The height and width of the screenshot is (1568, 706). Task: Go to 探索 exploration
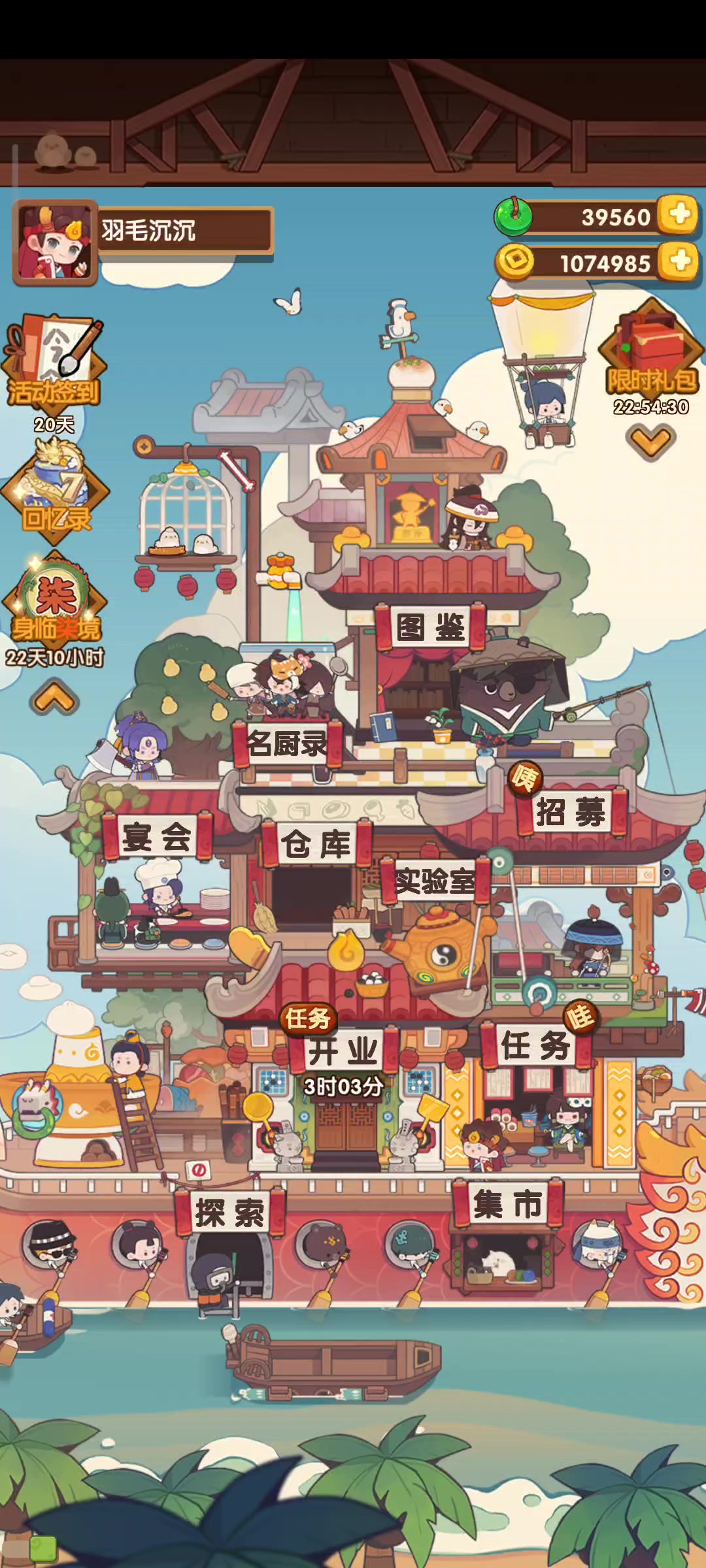click(230, 1213)
